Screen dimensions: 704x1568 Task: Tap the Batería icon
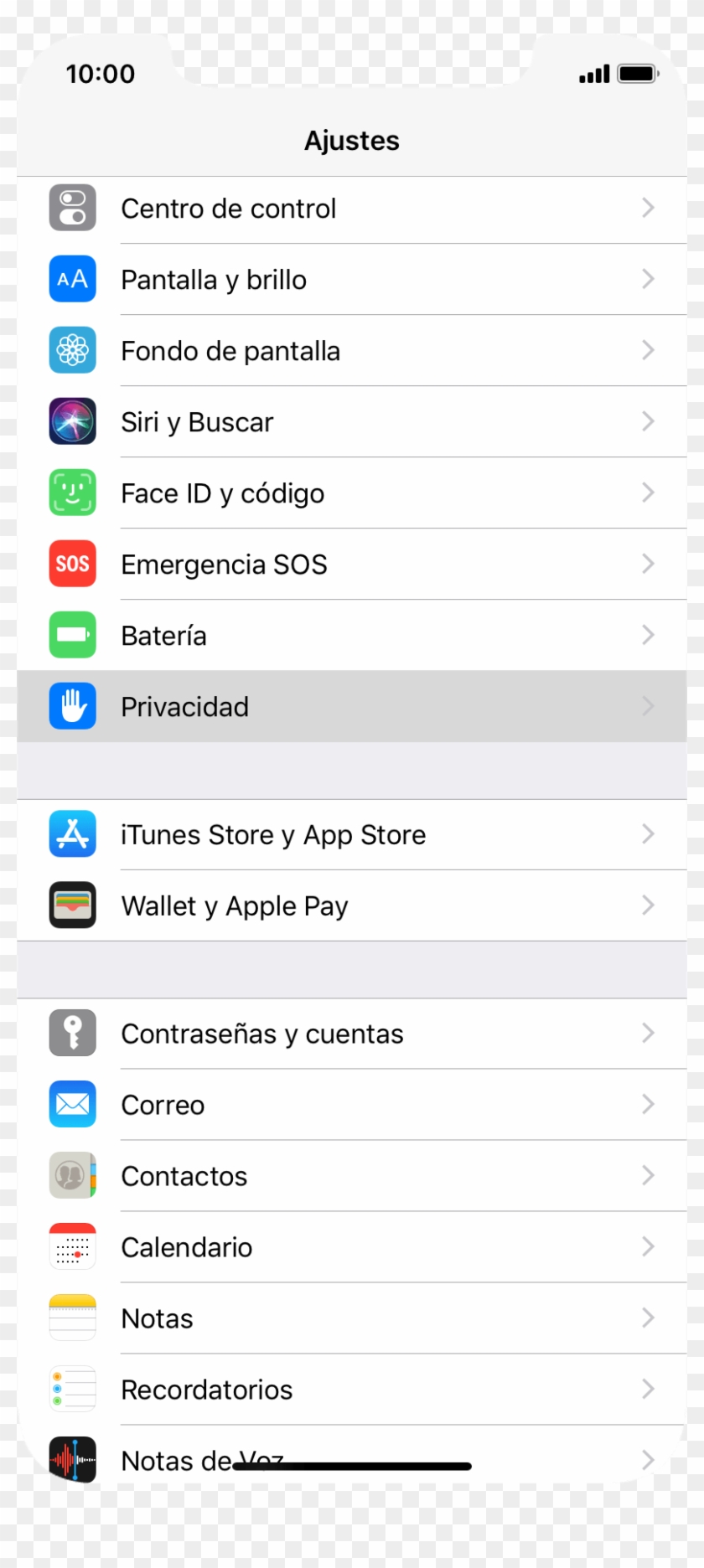click(x=72, y=635)
